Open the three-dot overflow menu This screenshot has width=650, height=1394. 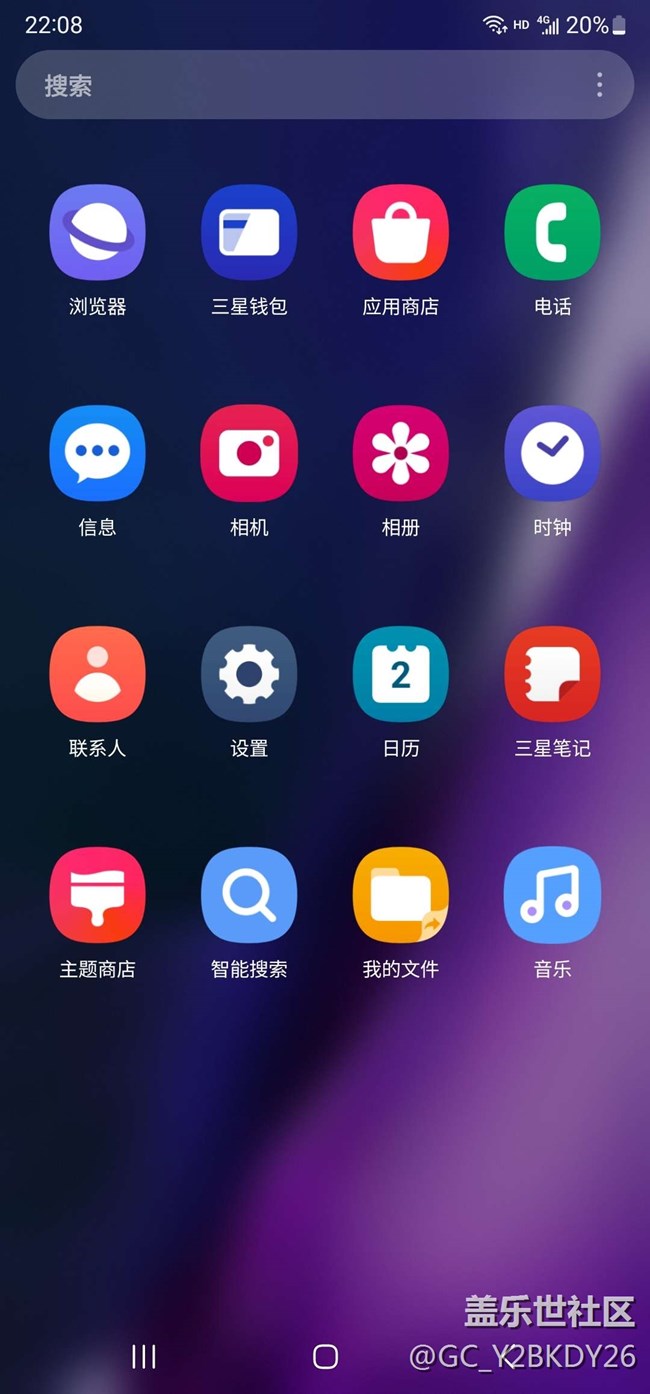599,85
